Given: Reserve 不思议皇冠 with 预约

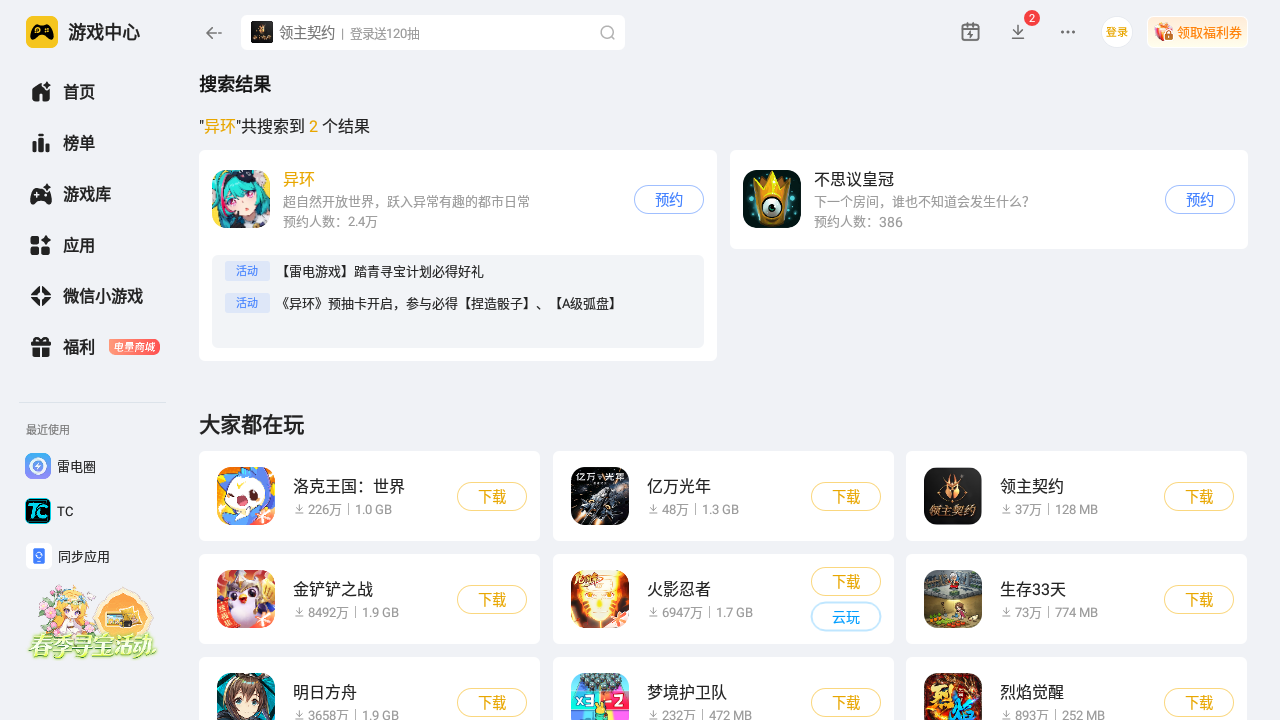Looking at the screenshot, I should (1199, 199).
